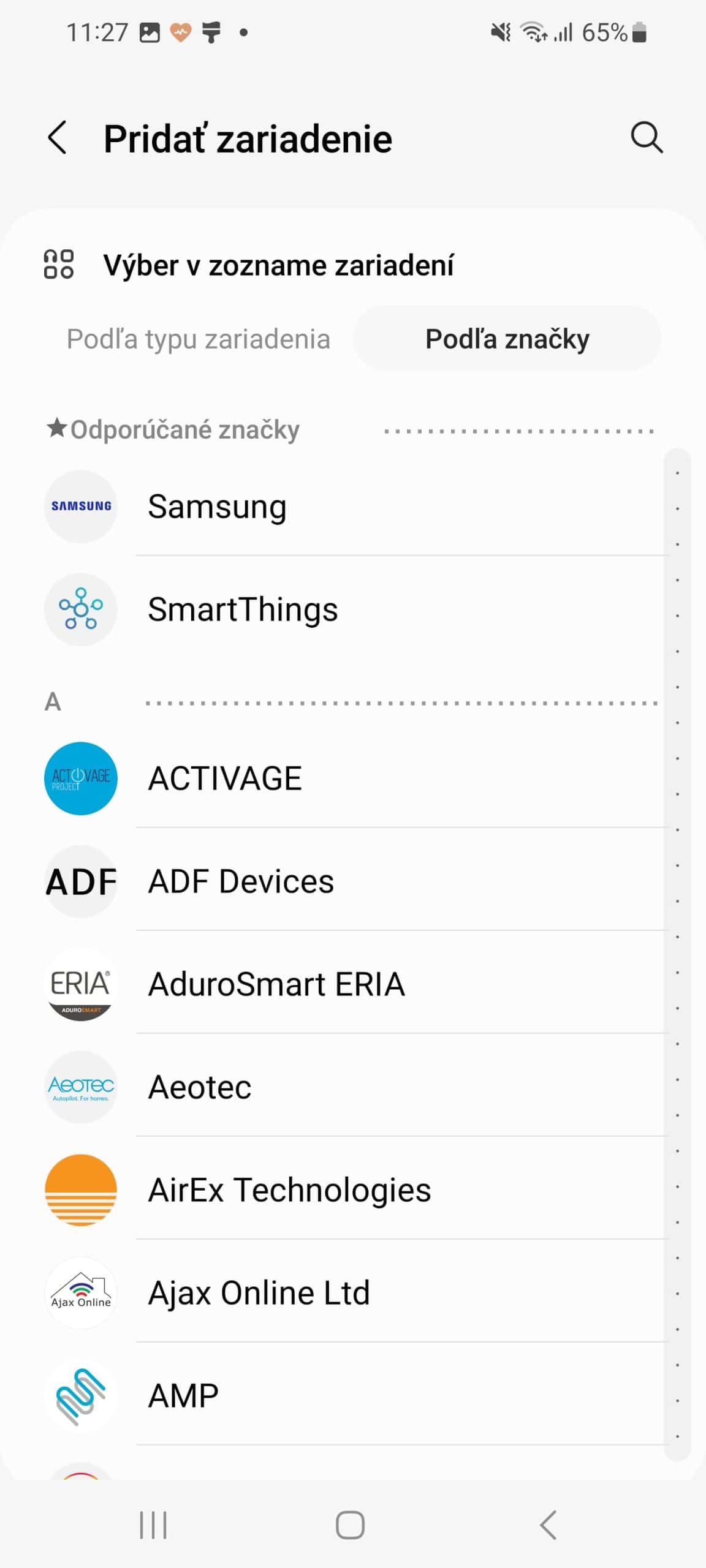Screen dimensions: 706x1568
Task: Select the Podľa značky tab
Action: tap(507, 339)
